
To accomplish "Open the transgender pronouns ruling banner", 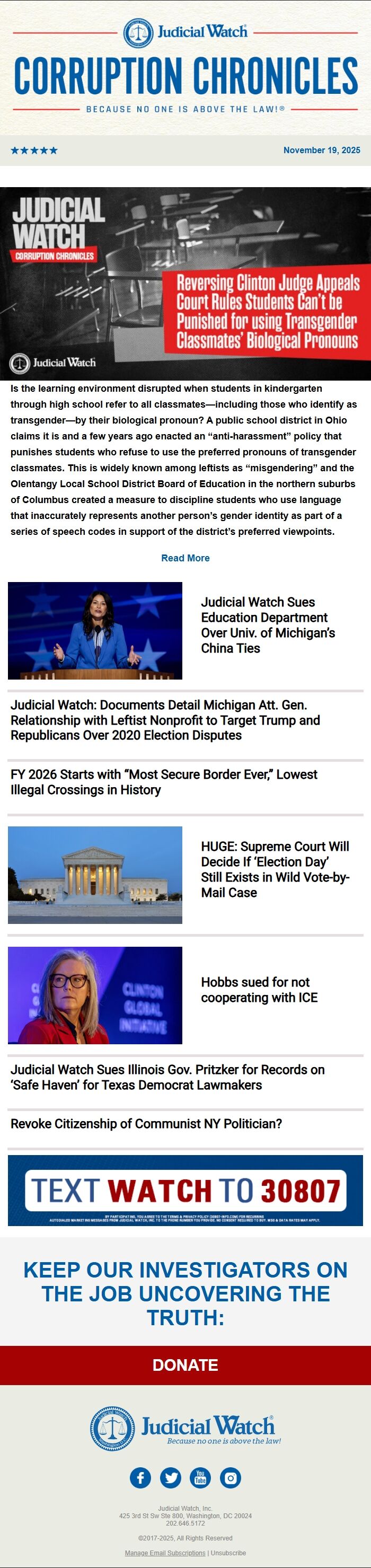I will tap(185, 283).
